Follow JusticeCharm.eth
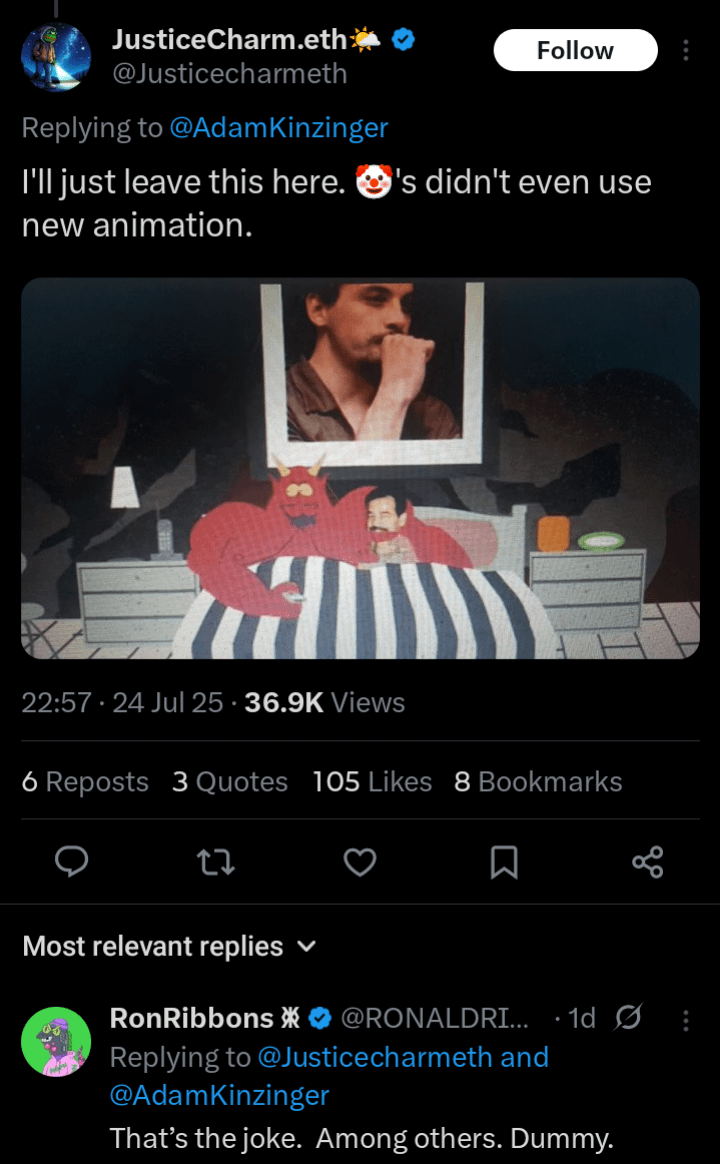 (575, 50)
